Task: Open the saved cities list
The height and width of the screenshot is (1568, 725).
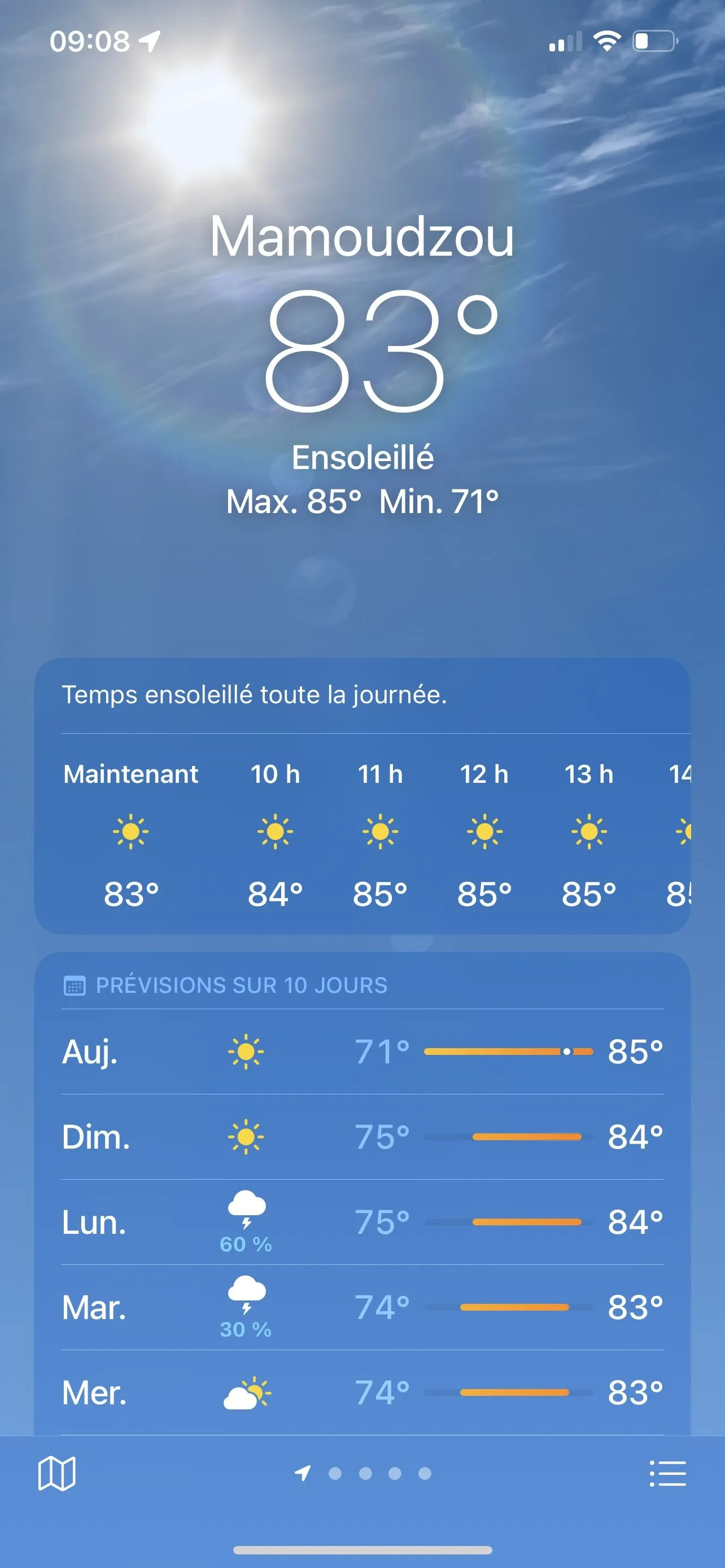Action: click(667, 1474)
